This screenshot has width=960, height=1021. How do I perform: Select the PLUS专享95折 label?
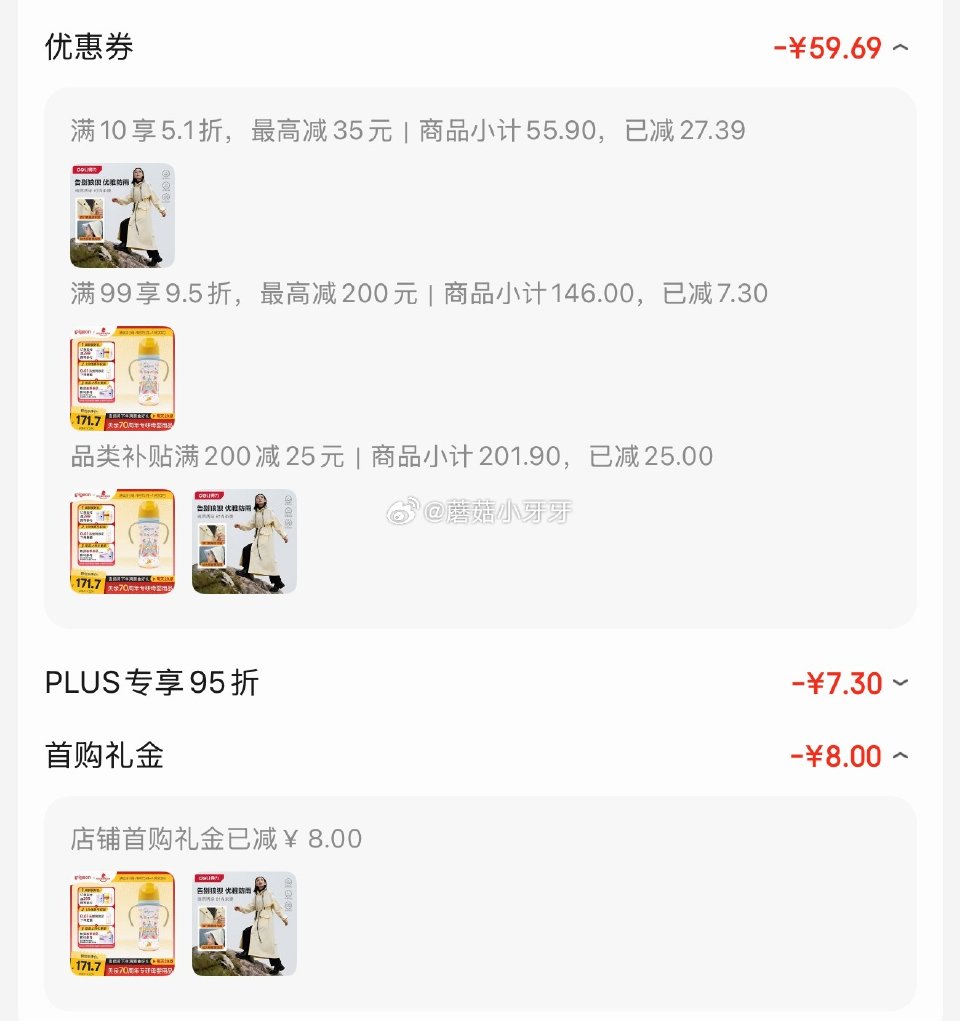[150, 682]
